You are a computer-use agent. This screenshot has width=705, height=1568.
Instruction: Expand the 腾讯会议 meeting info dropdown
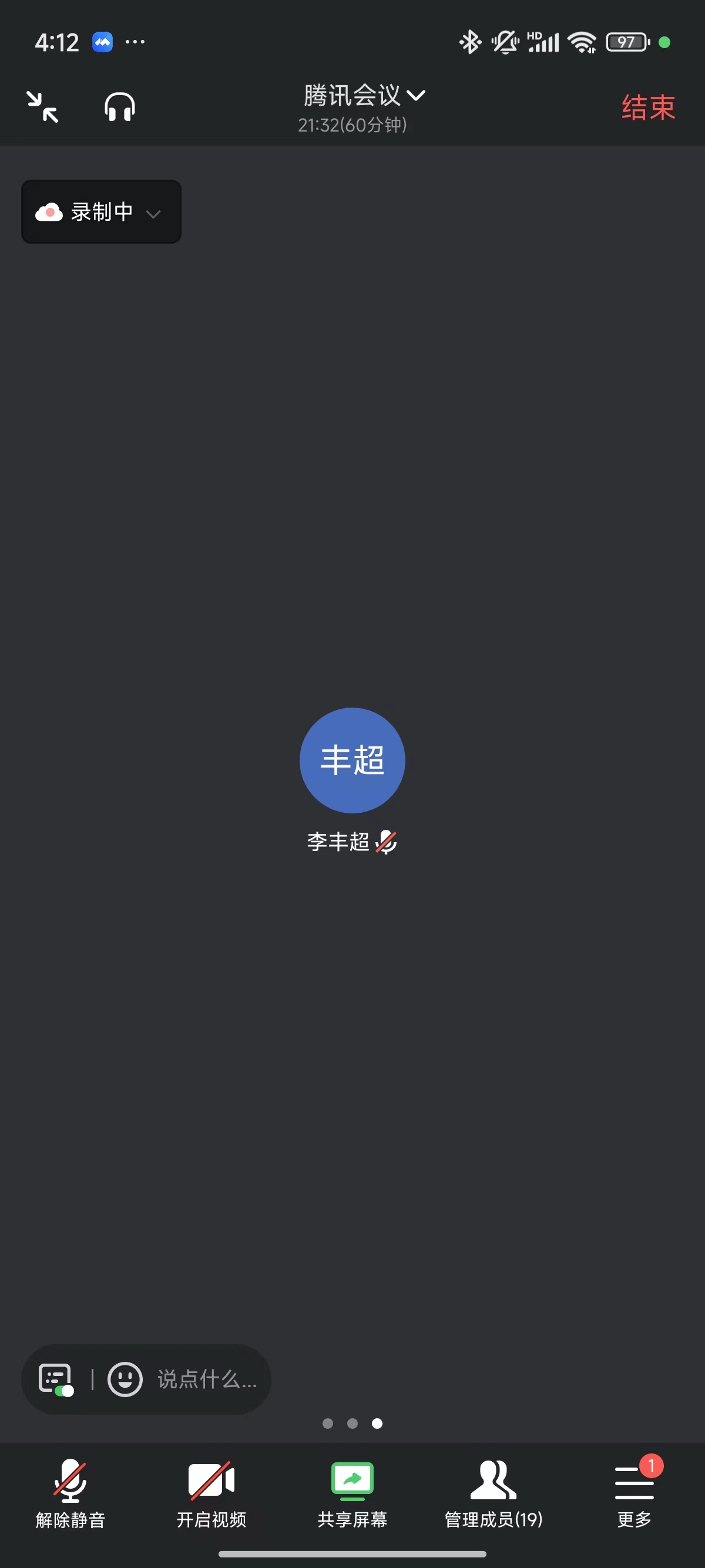click(x=364, y=96)
